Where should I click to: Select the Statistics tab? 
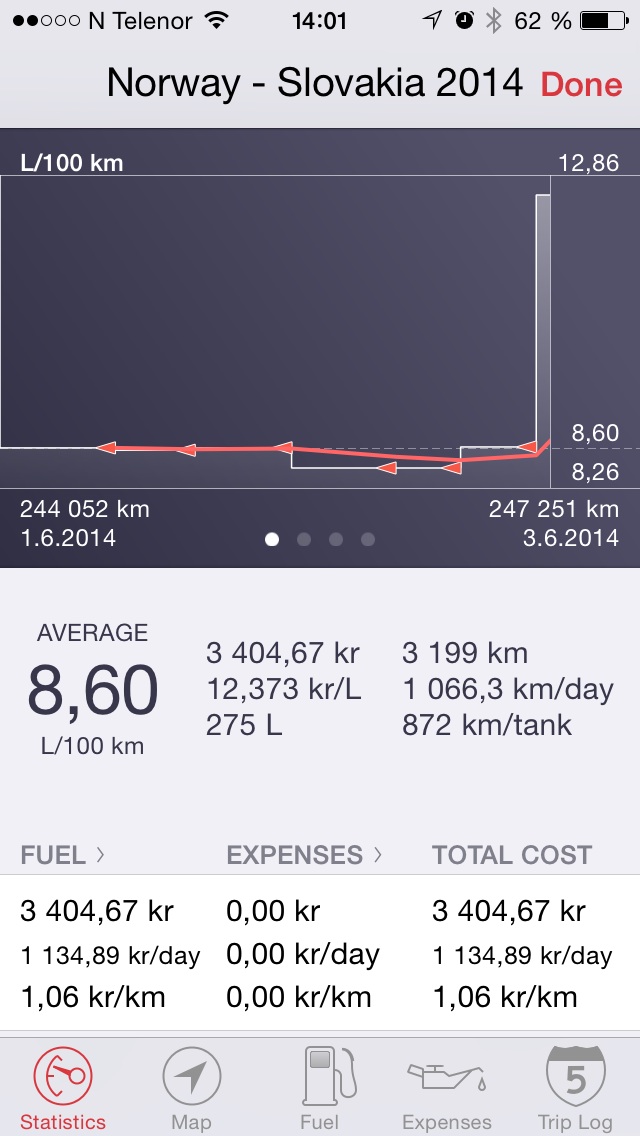(63, 1088)
